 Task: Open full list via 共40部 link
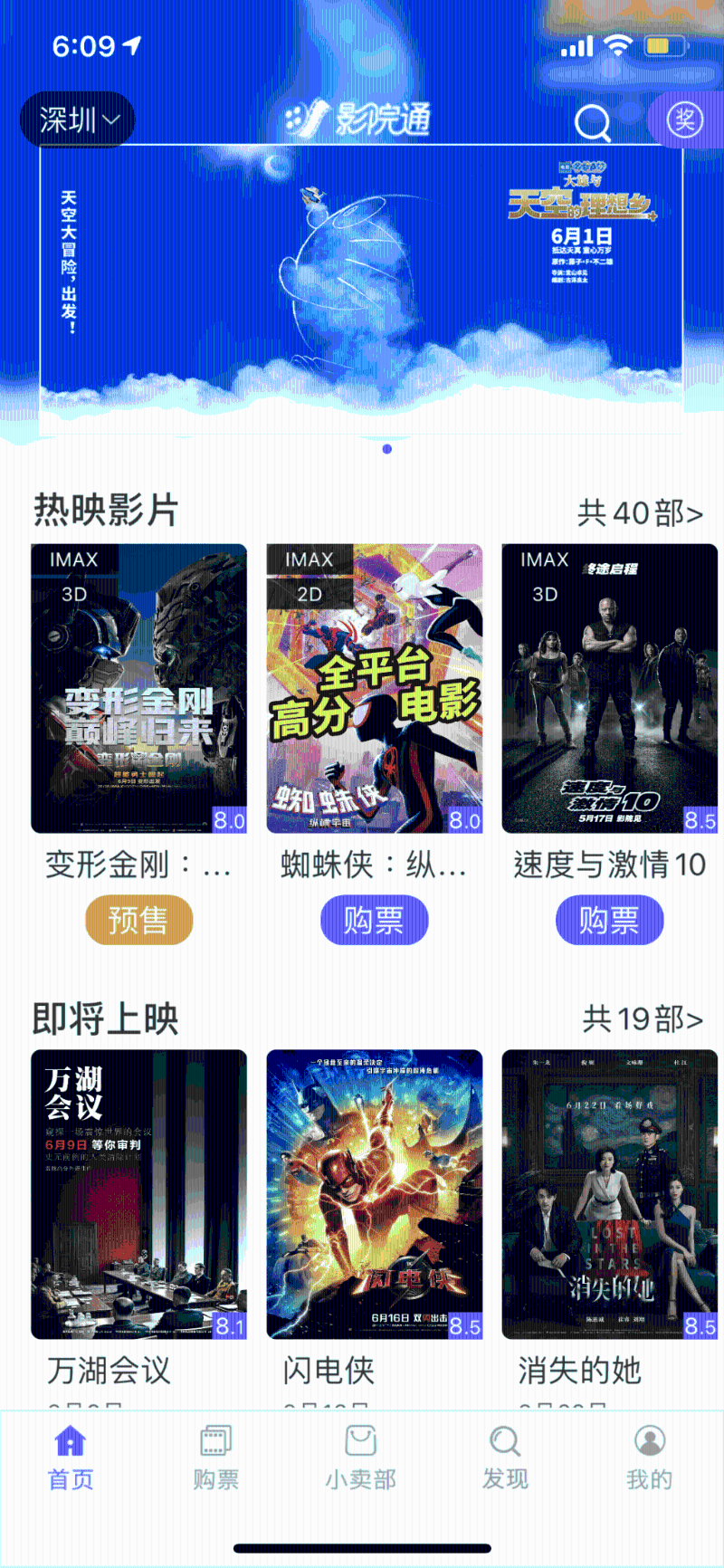point(640,513)
